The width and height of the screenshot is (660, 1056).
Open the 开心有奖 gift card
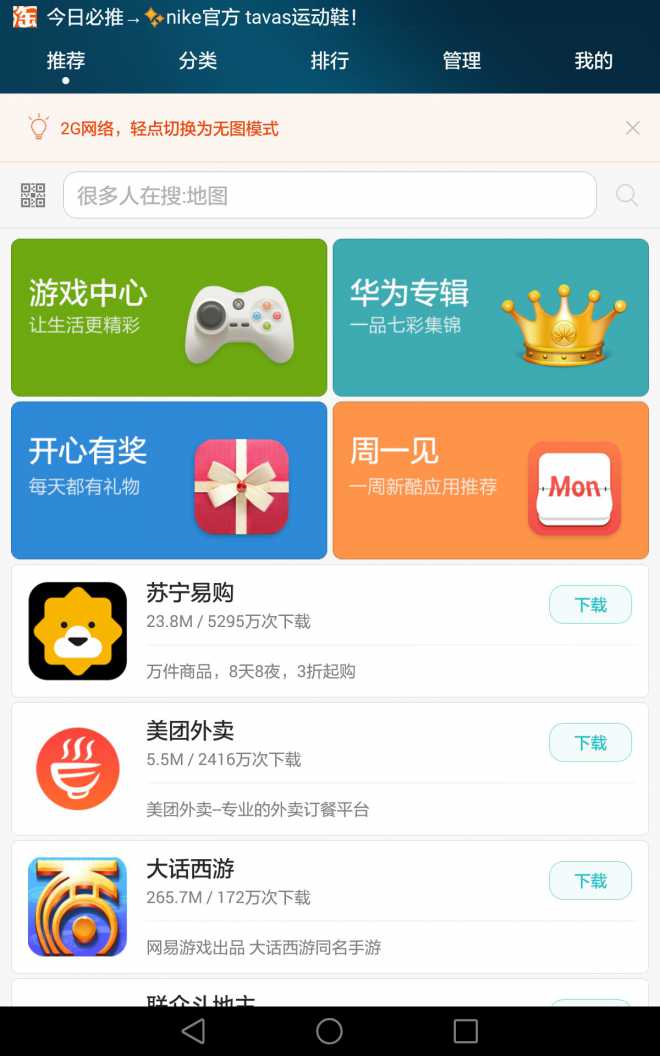(169, 480)
